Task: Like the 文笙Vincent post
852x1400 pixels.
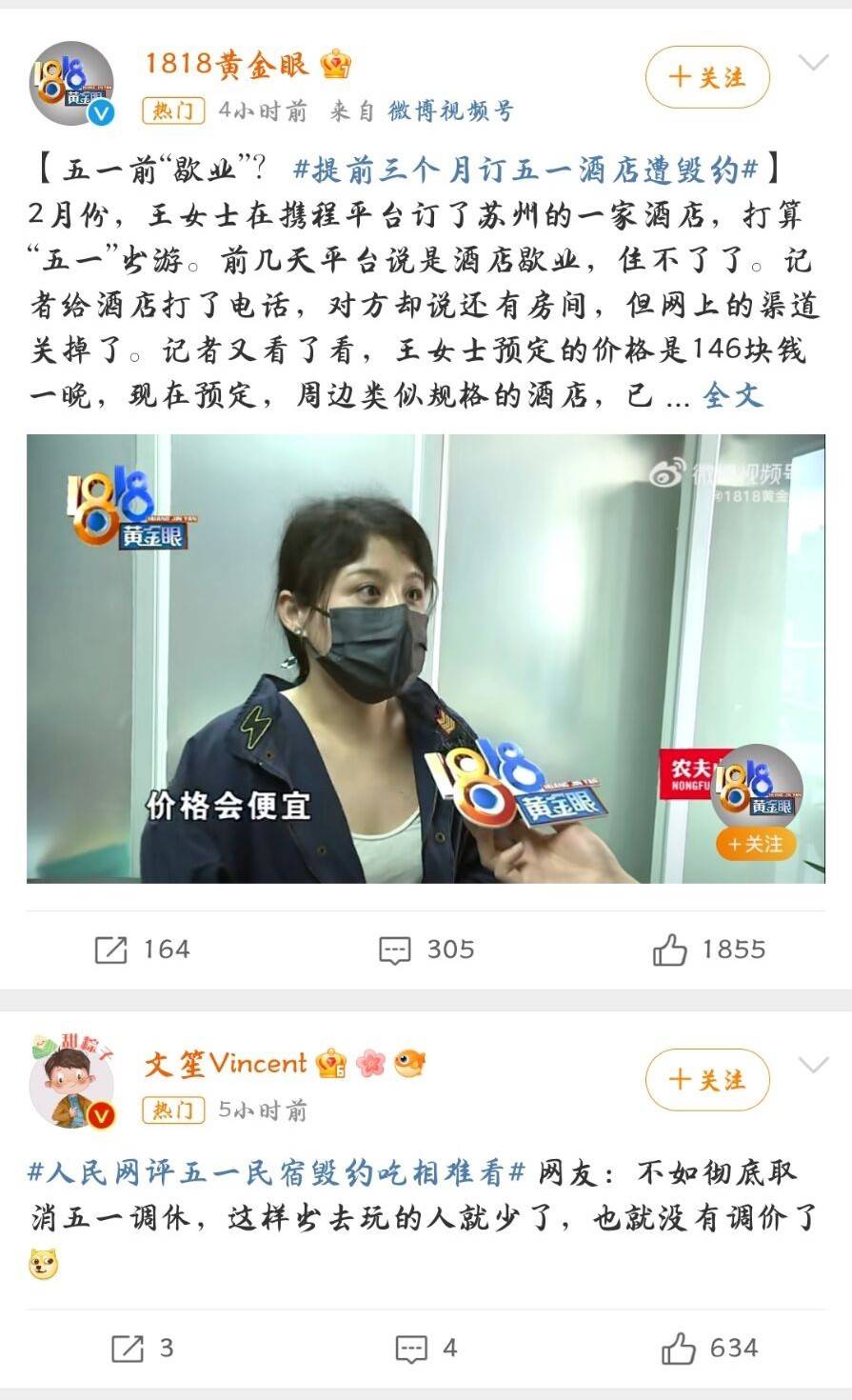Action: pyautogui.click(x=708, y=1348)
